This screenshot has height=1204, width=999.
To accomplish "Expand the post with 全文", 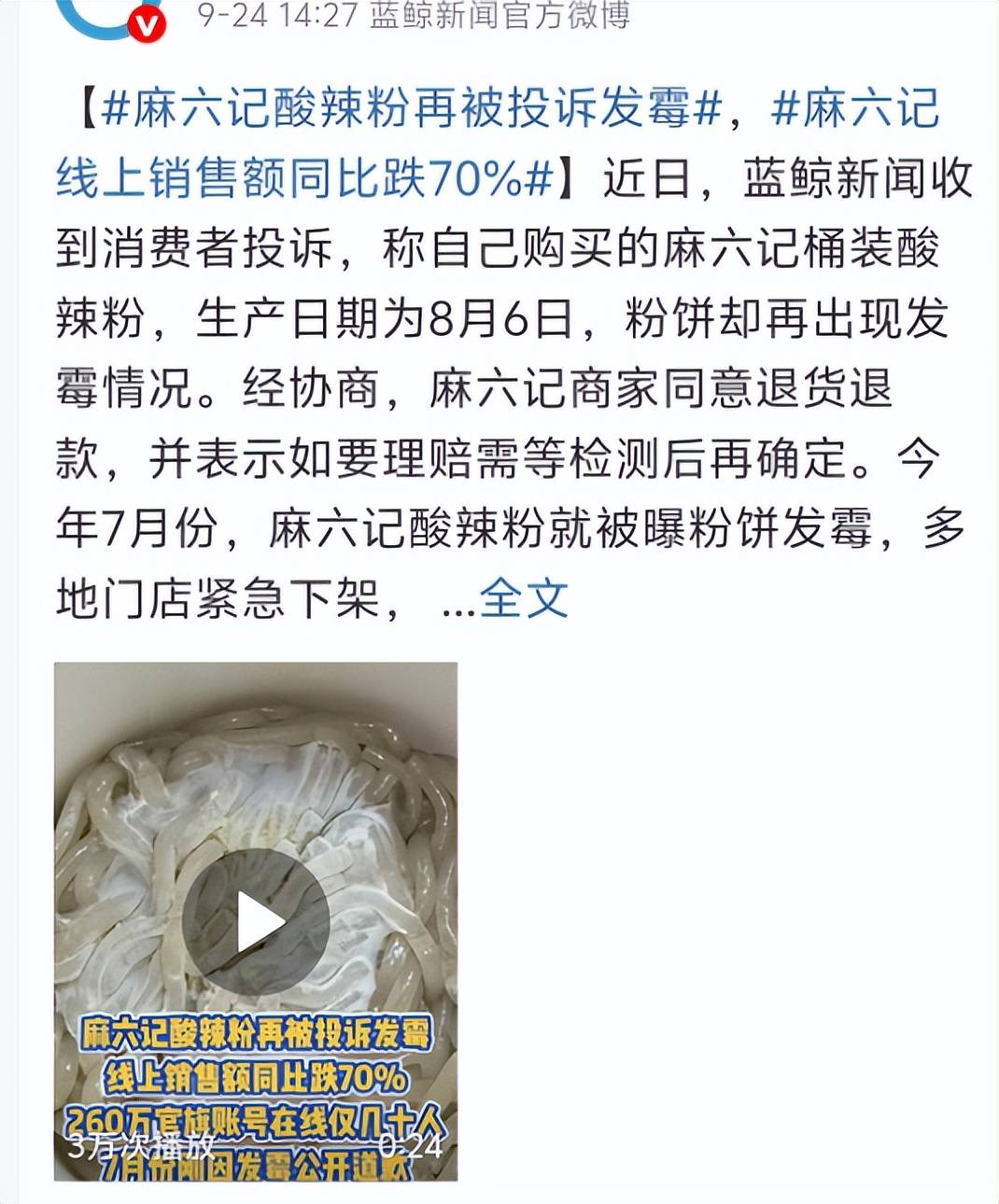I will point(524,598).
